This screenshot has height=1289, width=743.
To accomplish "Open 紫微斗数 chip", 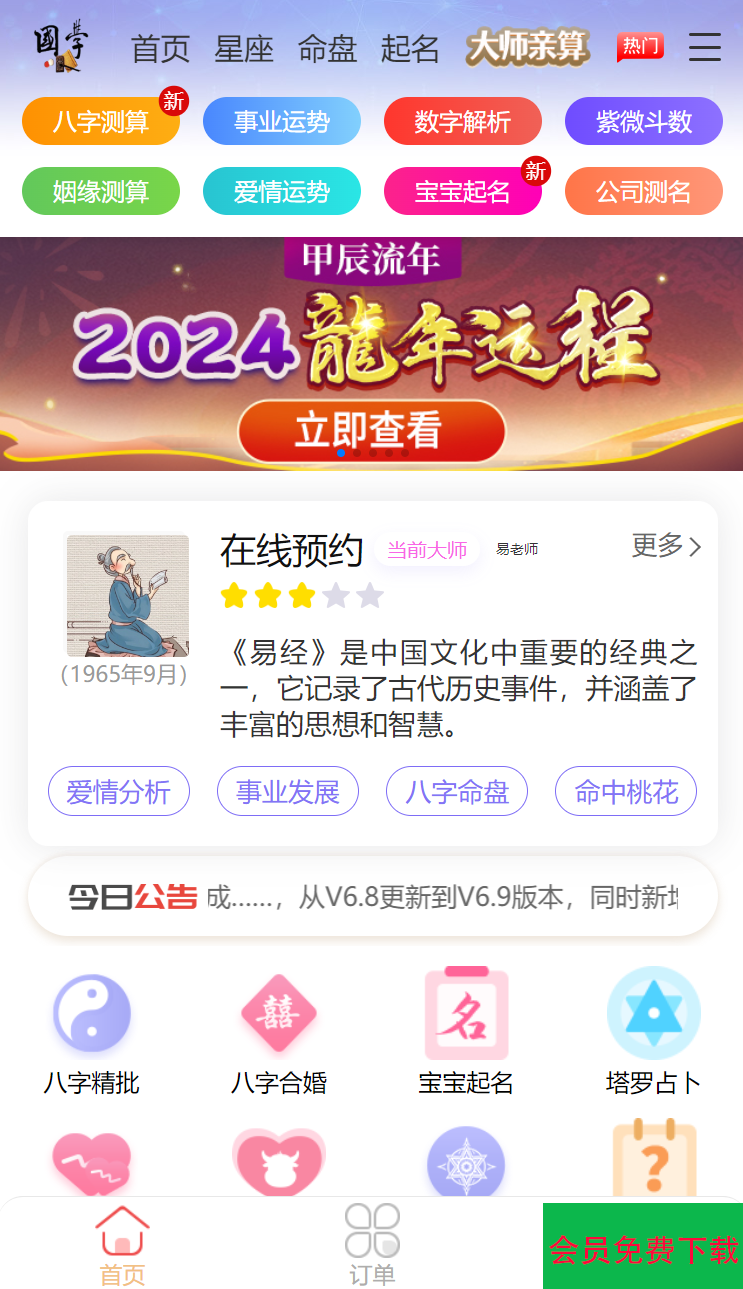I will click(x=643, y=121).
